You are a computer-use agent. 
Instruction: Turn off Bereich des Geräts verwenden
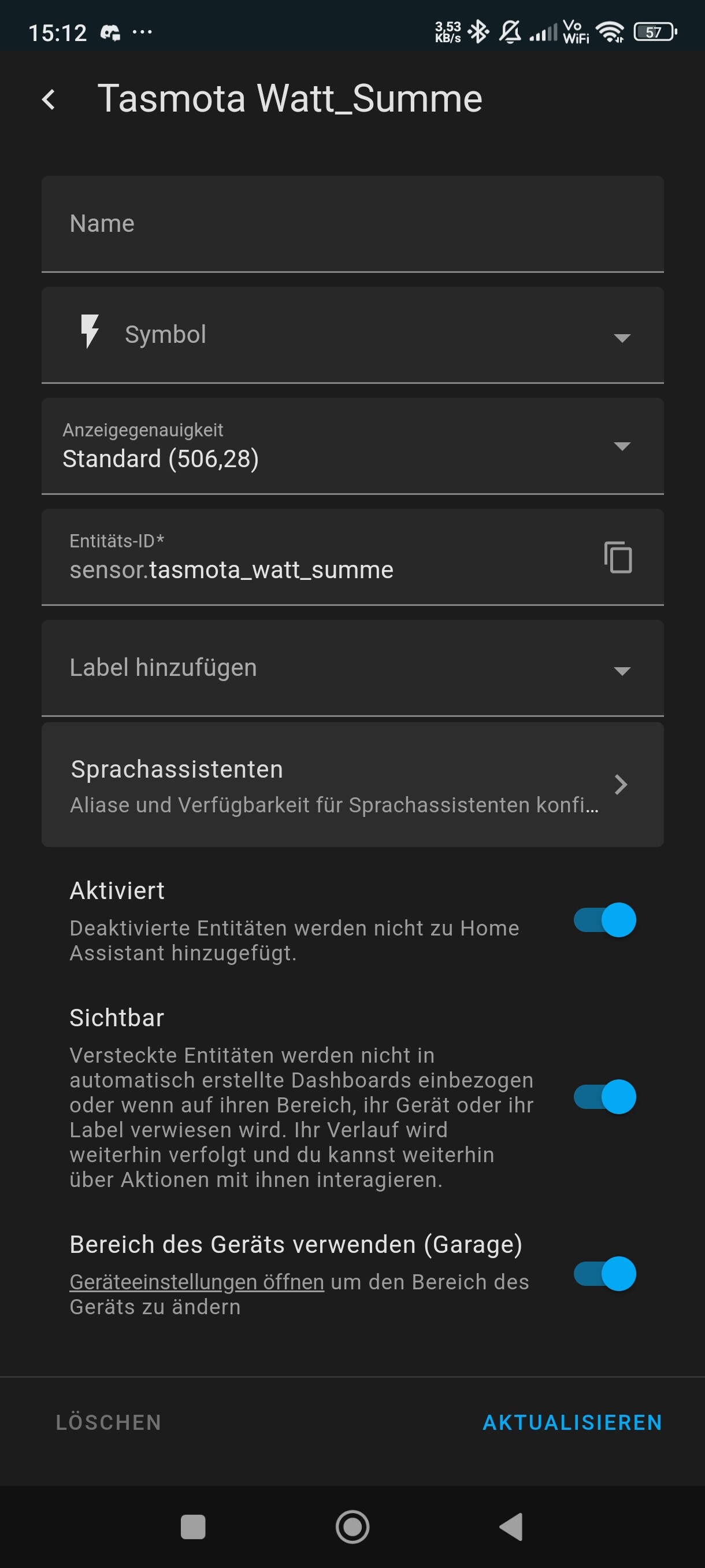(604, 1274)
